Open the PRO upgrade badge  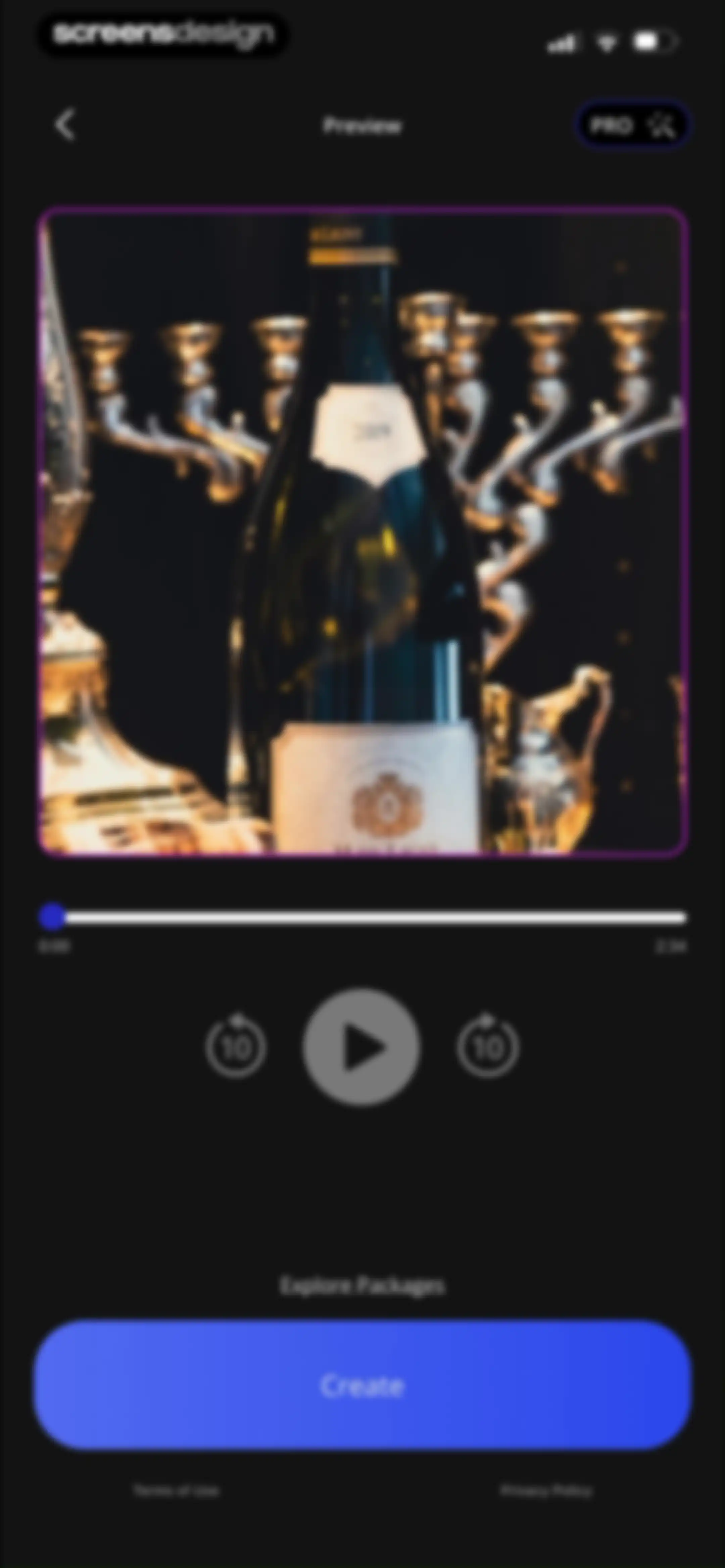click(x=632, y=125)
